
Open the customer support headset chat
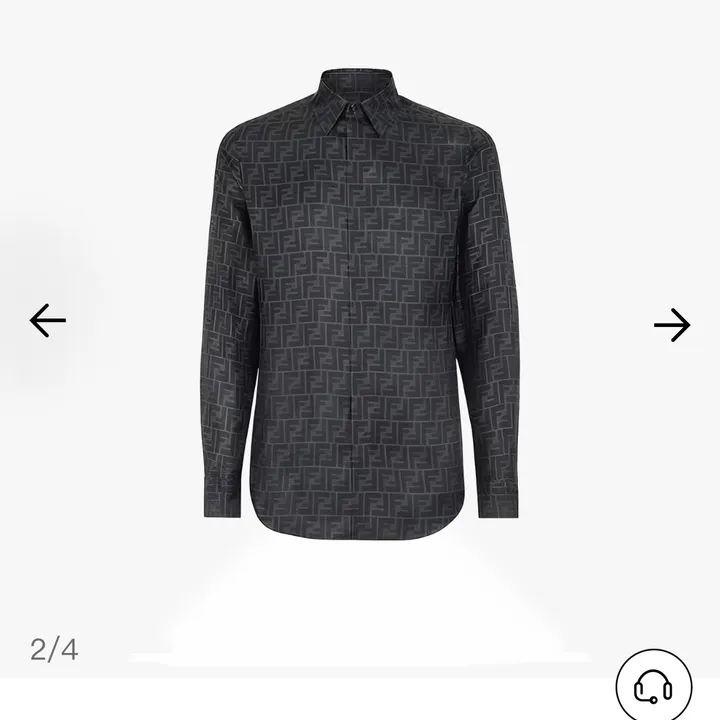[654, 688]
